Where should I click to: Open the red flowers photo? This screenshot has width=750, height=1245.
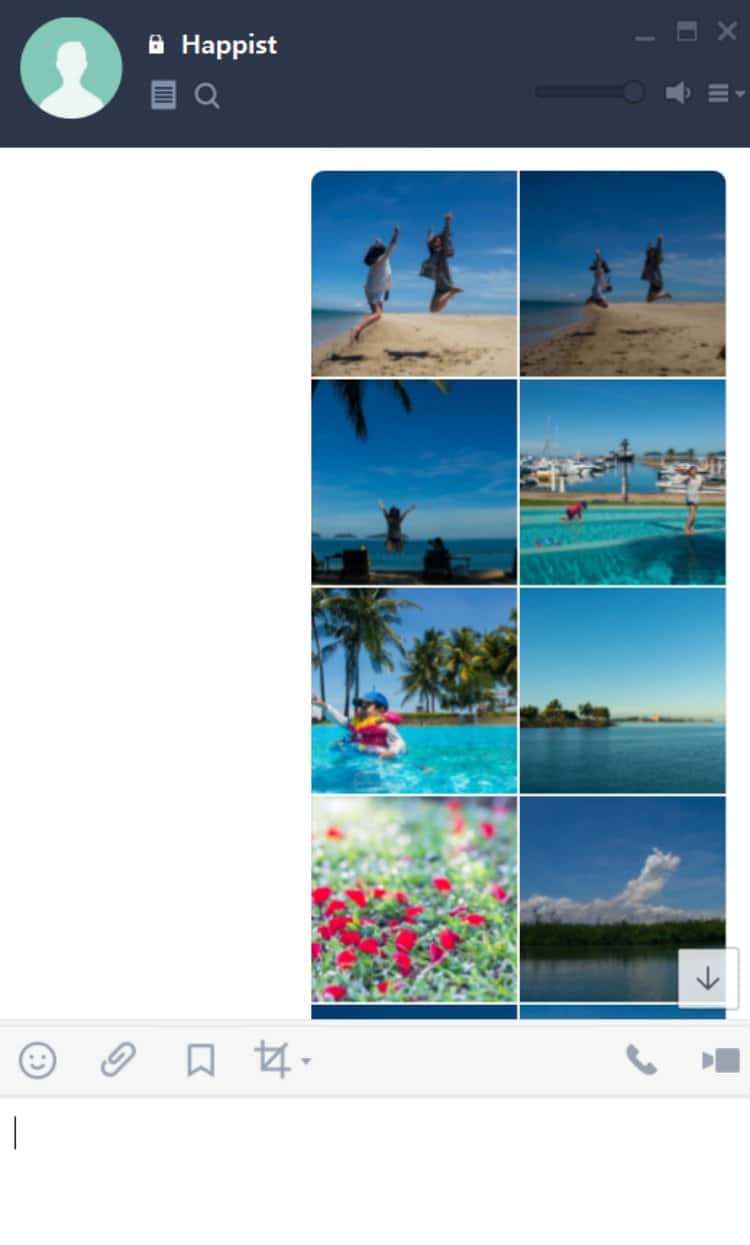pos(414,898)
